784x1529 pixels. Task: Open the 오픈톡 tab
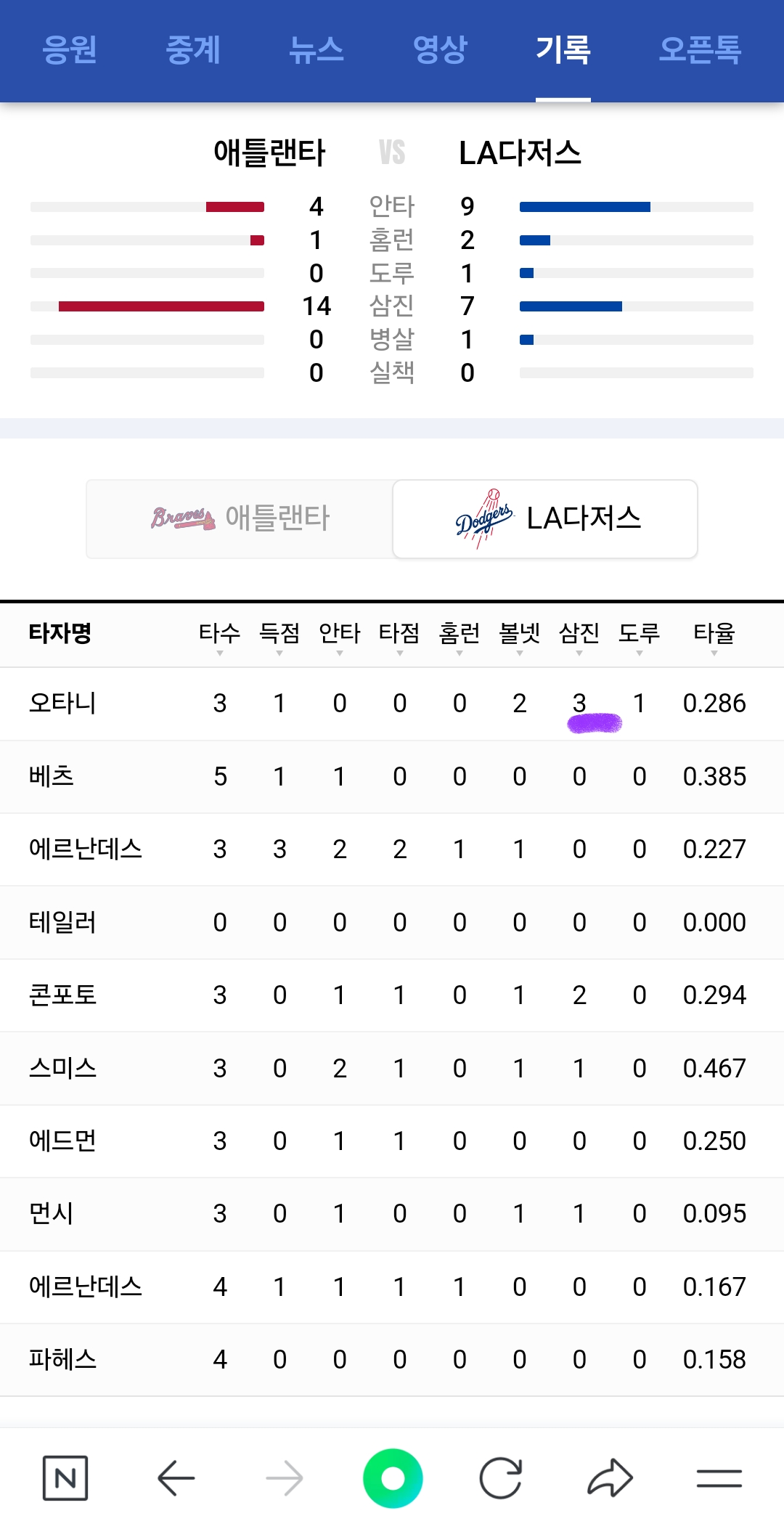tap(700, 50)
